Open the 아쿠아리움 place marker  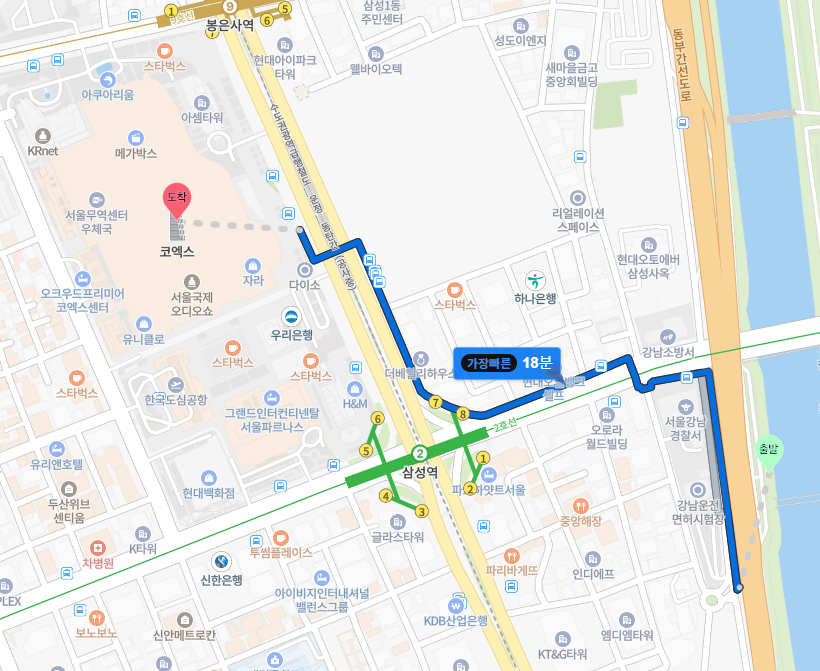point(105,75)
